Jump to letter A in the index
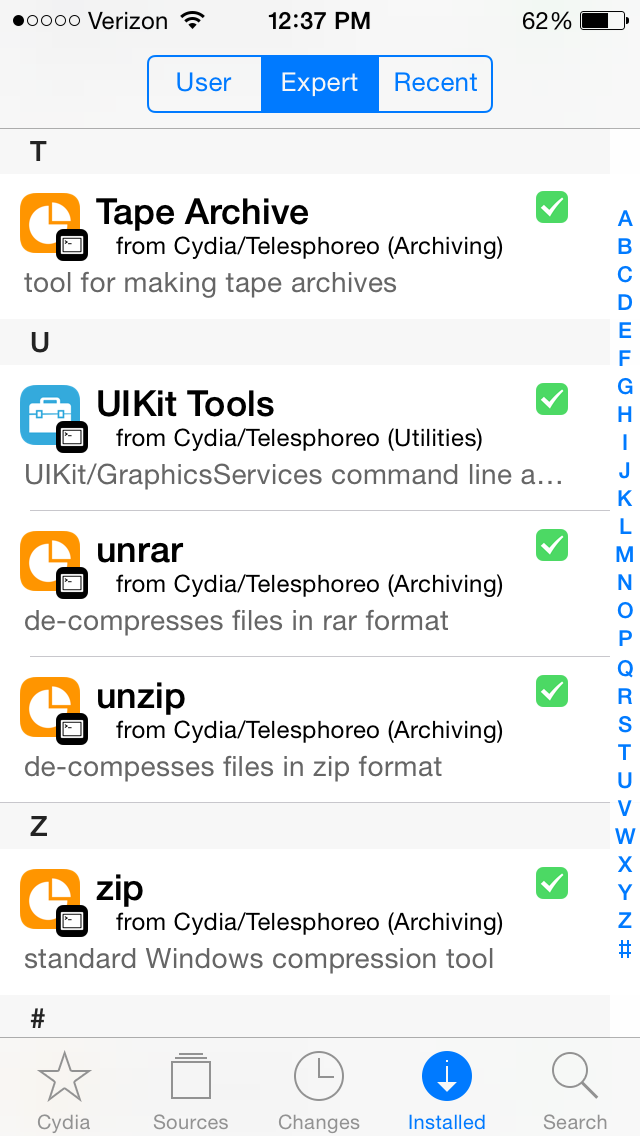The height and width of the screenshot is (1136, 640). [625, 218]
